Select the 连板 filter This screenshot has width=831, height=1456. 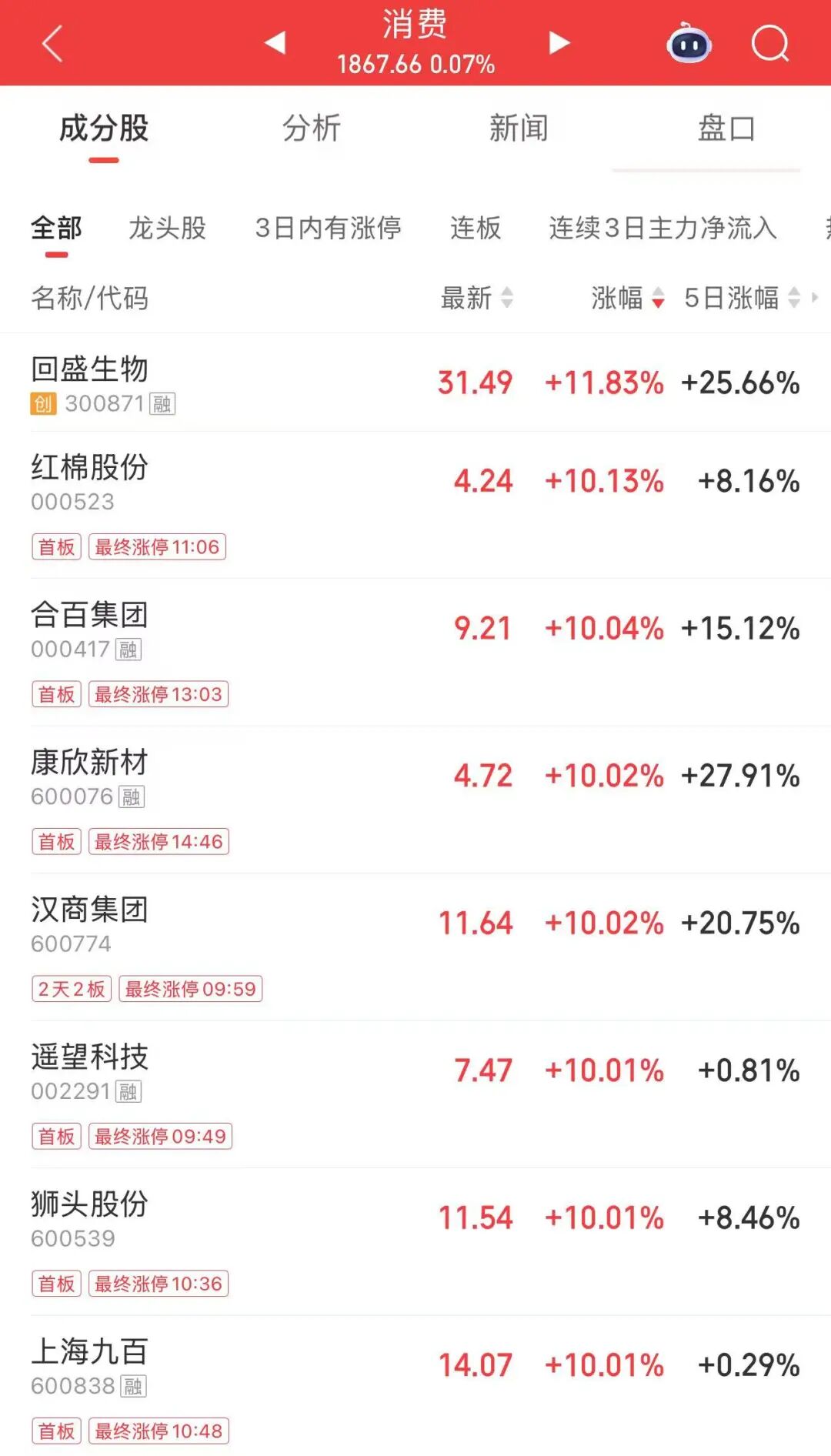(x=475, y=228)
